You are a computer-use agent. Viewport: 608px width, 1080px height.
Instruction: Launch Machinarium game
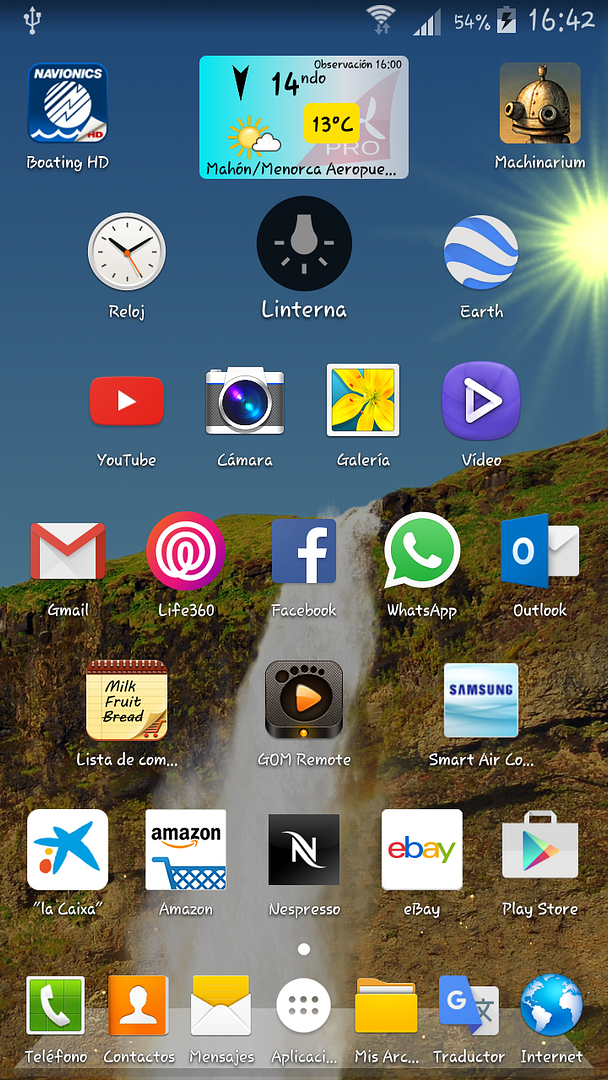(x=540, y=103)
